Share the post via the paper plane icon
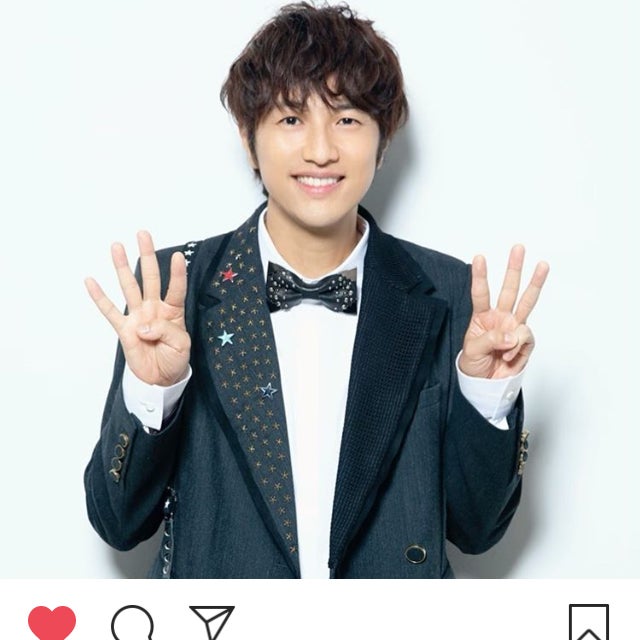Viewport: 640px width, 640px height. click(212, 622)
